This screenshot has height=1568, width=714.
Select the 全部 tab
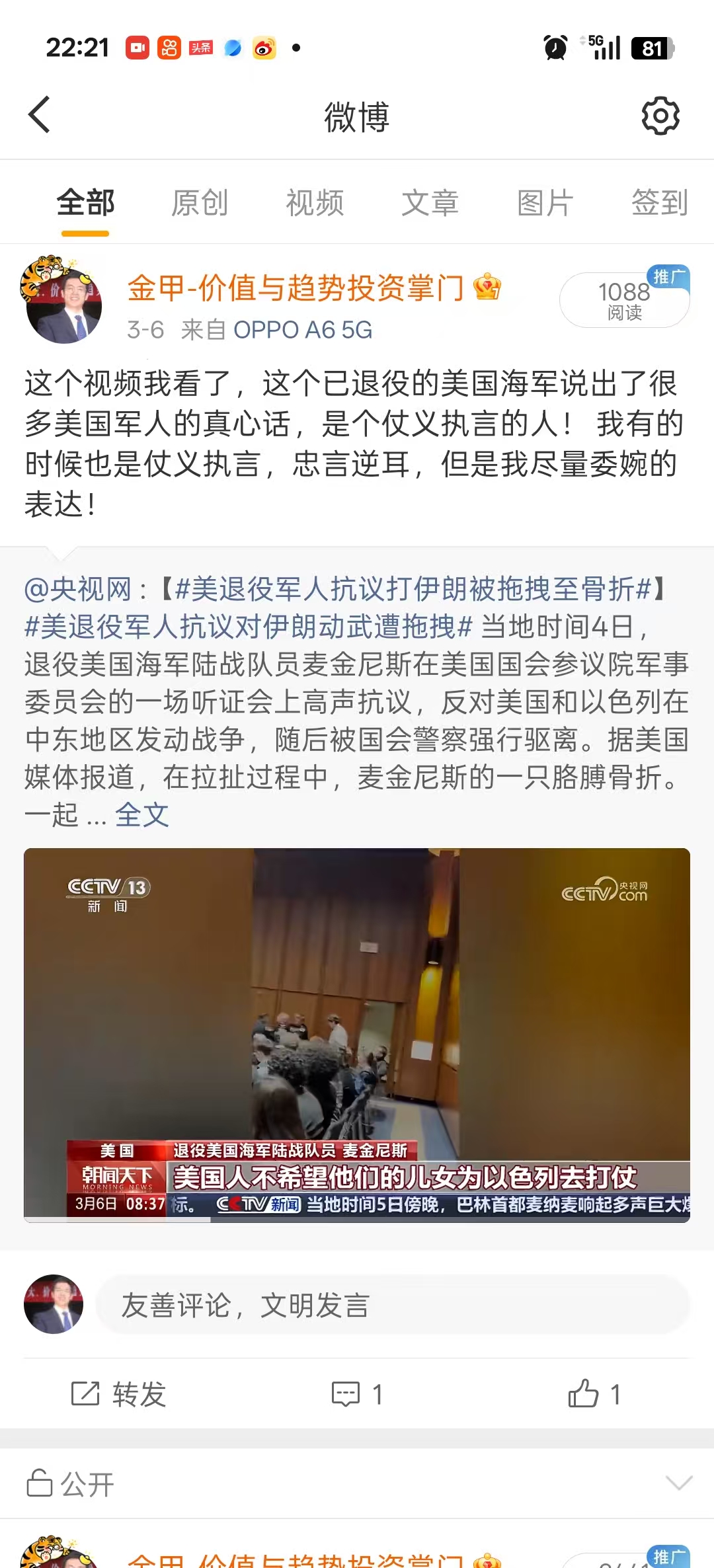pos(85,202)
